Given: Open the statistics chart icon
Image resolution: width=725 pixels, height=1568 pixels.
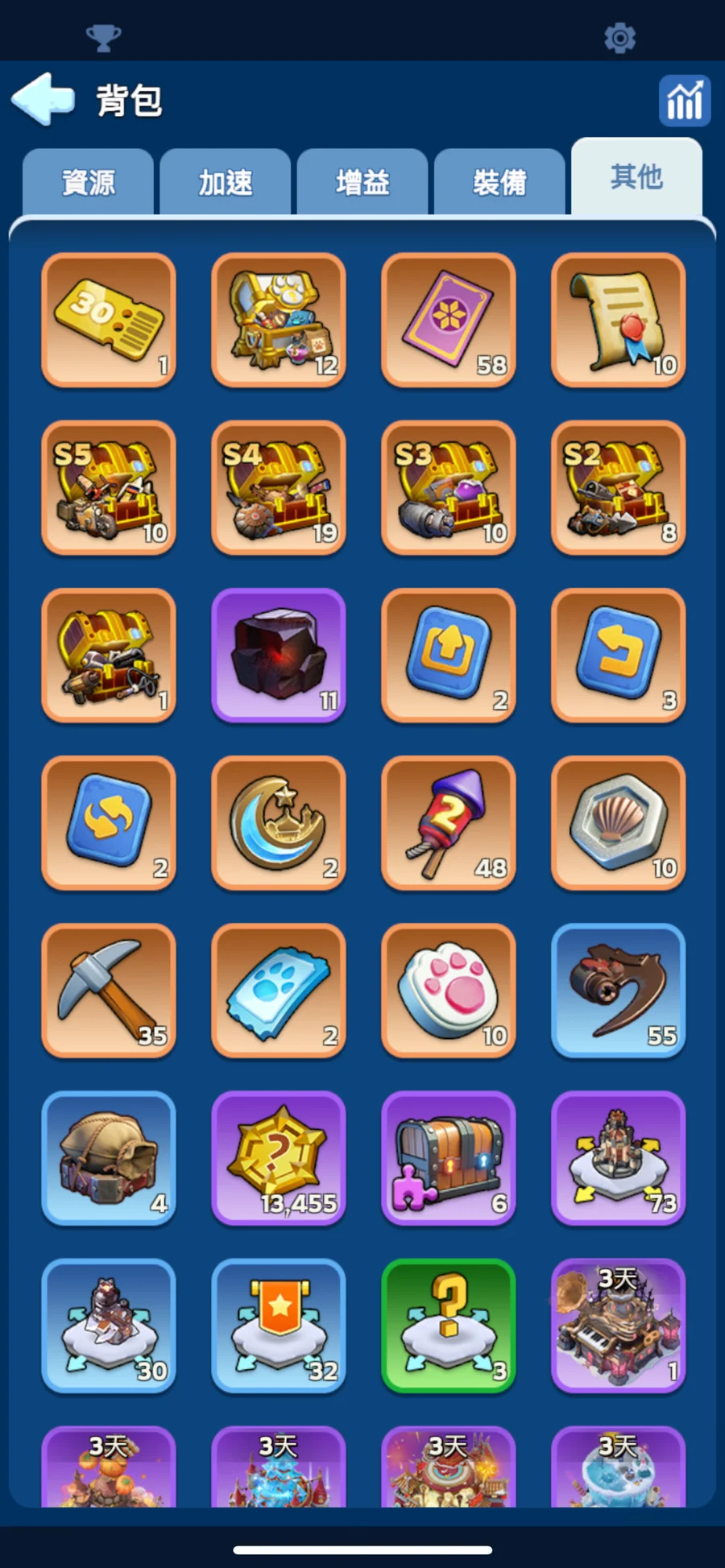Looking at the screenshot, I should click(684, 101).
